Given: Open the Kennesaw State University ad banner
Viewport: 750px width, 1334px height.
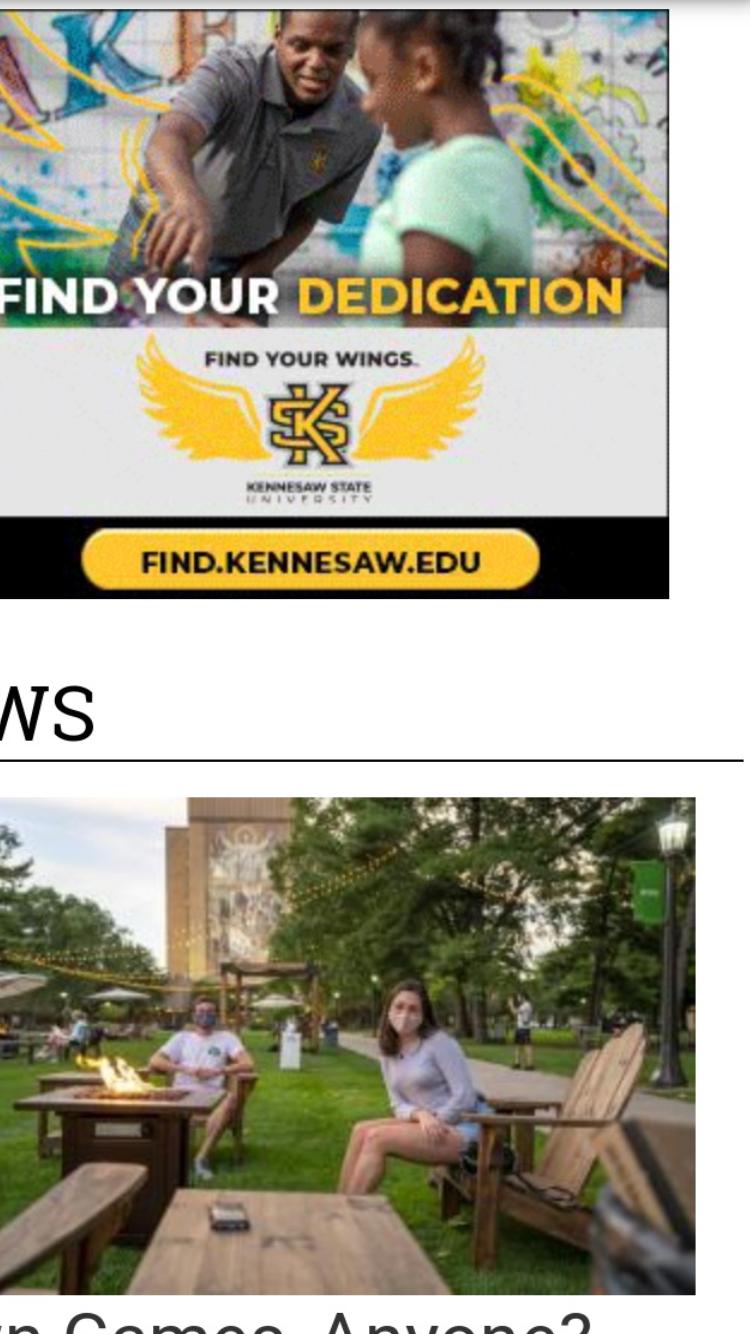Looking at the screenshot, I should 334,304.
